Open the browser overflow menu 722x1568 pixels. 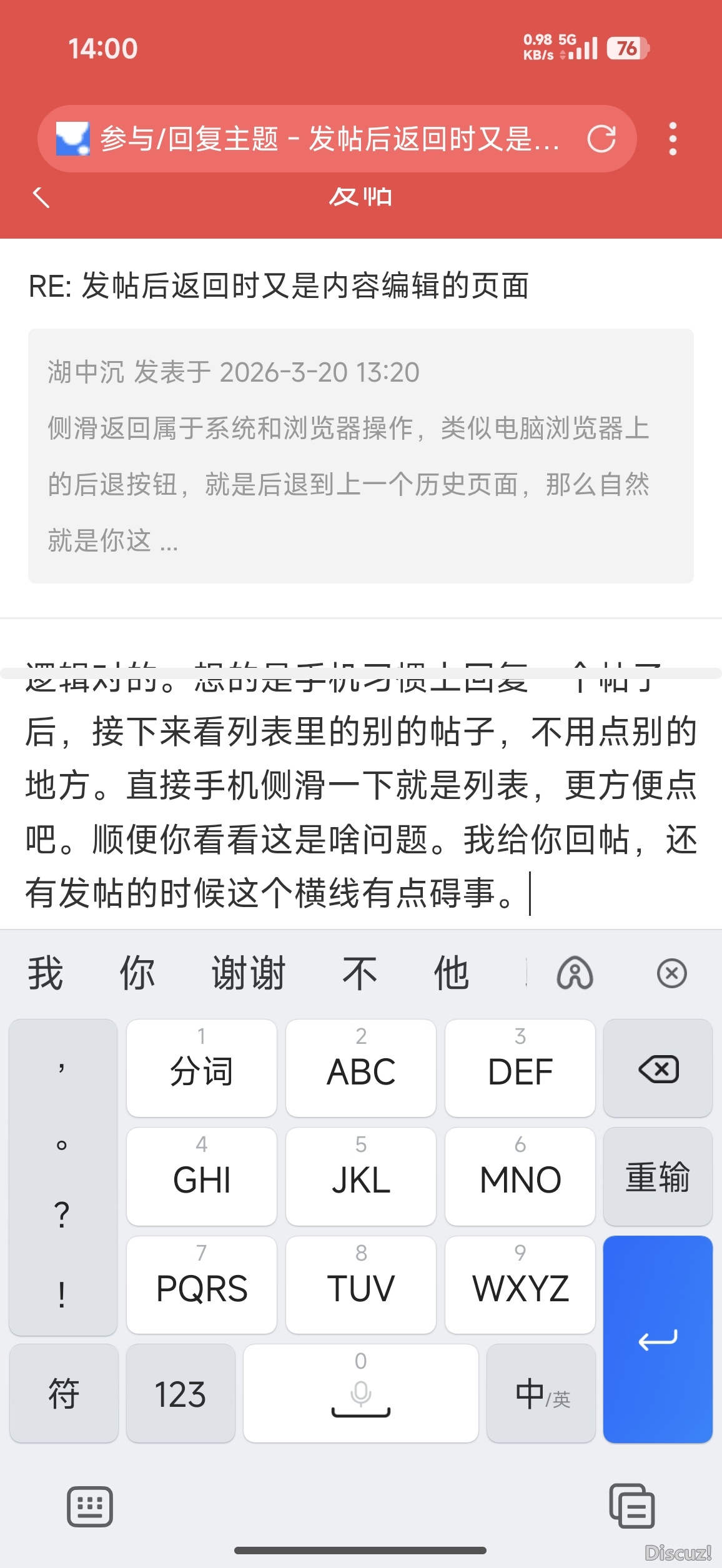pyautogui.click(x=673, y=139)
